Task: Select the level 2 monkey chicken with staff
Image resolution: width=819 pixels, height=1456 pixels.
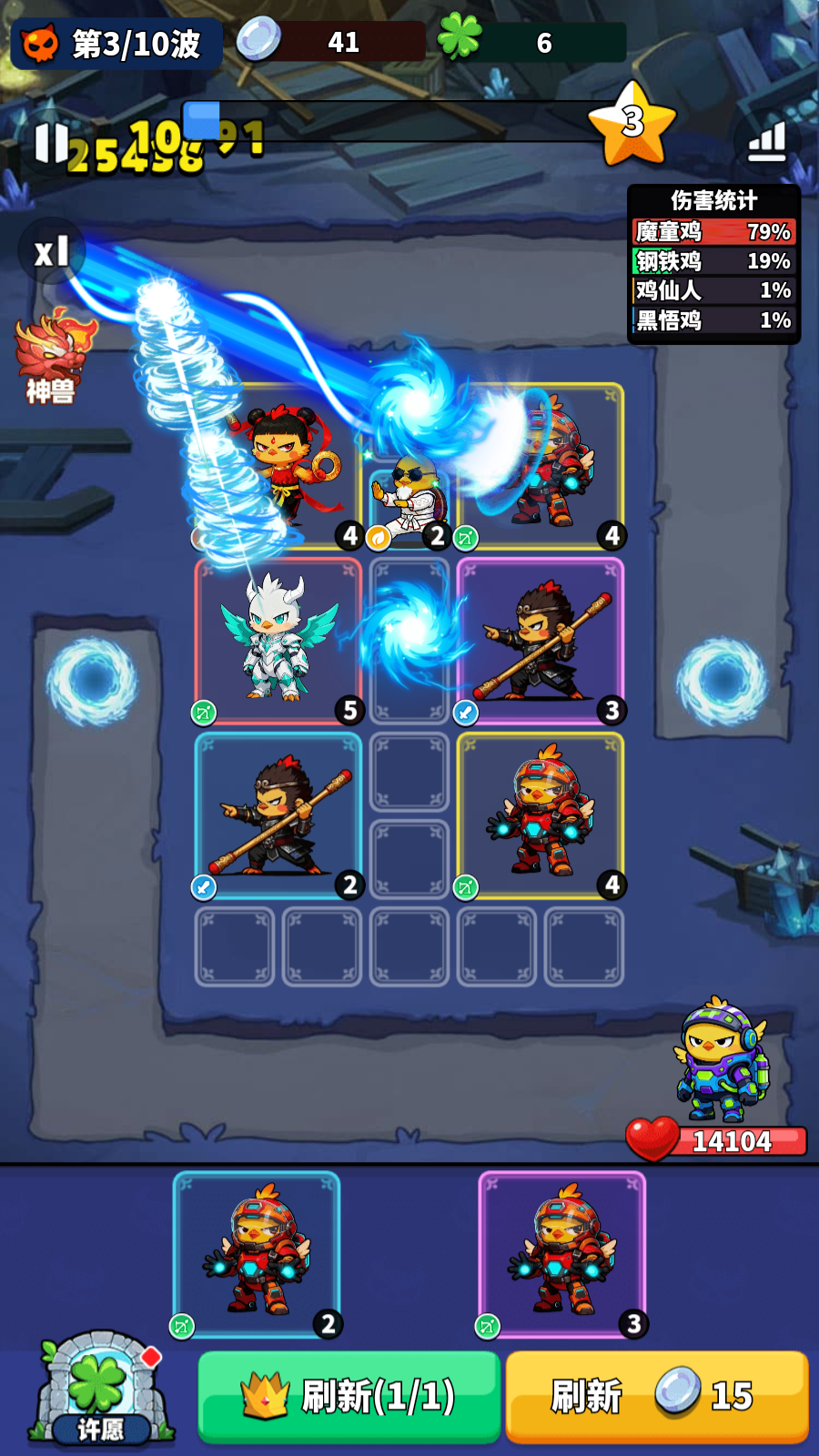Action: pos(278,815)
